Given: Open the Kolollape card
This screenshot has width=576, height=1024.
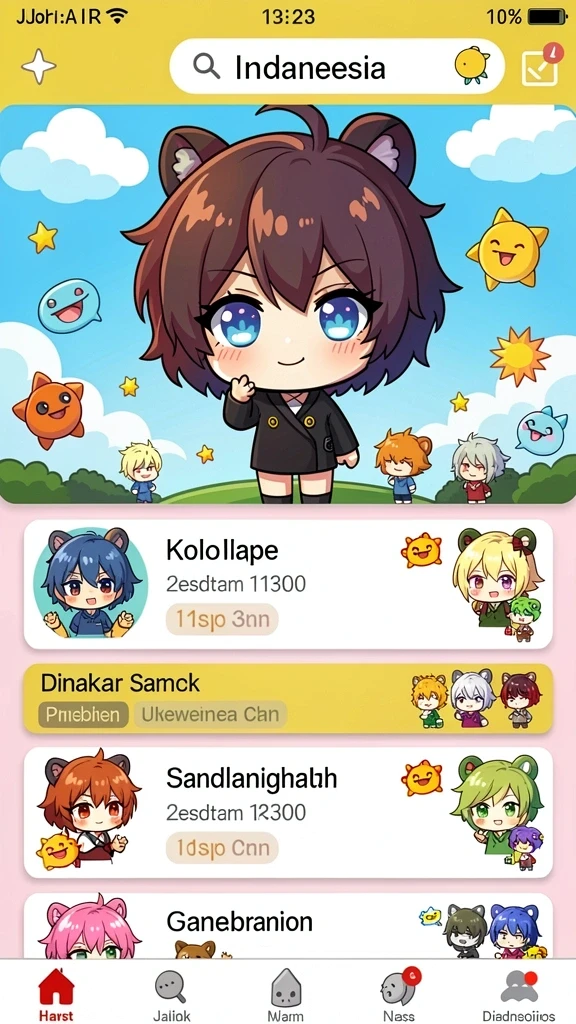Looking at the screenshot, I should tap(288, 584).
